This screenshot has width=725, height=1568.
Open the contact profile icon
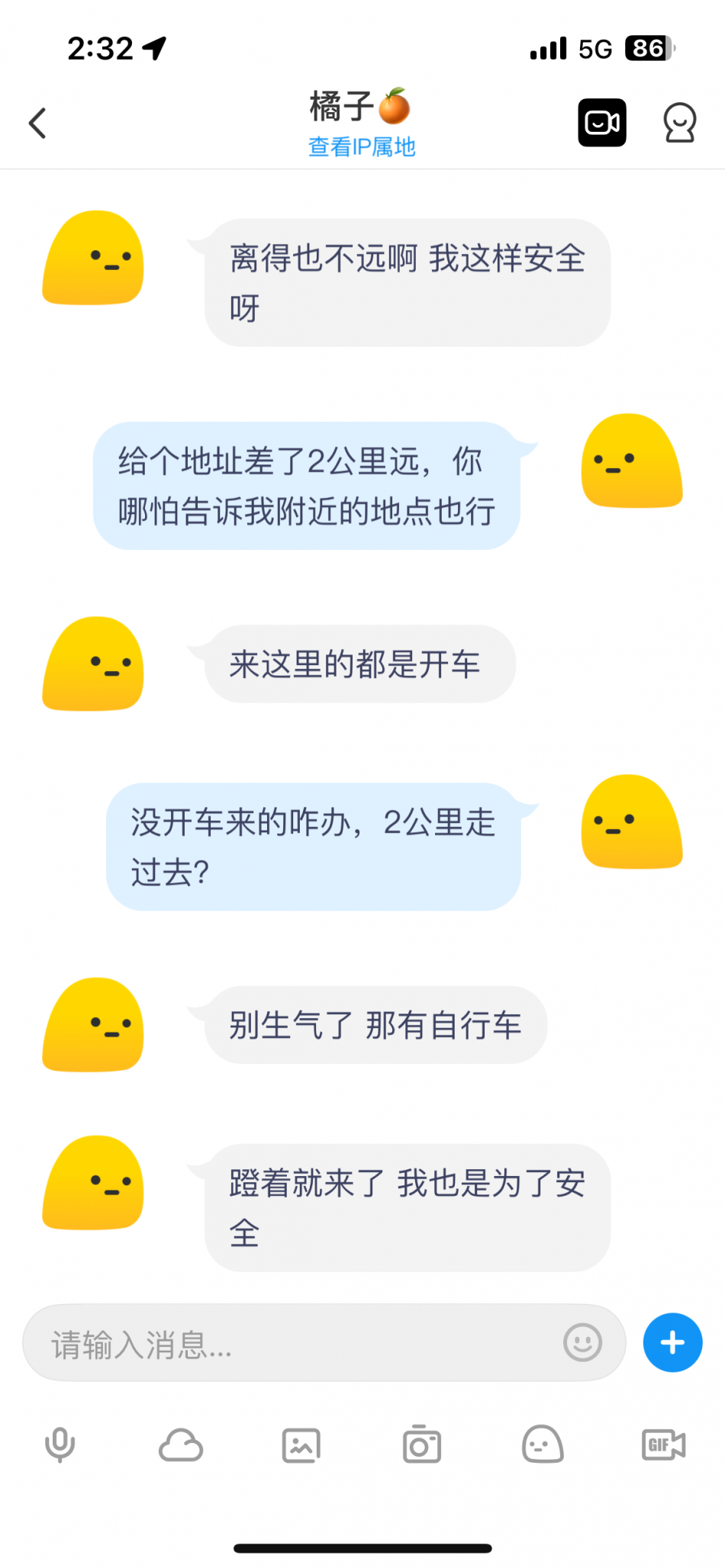tap(678, 123)
